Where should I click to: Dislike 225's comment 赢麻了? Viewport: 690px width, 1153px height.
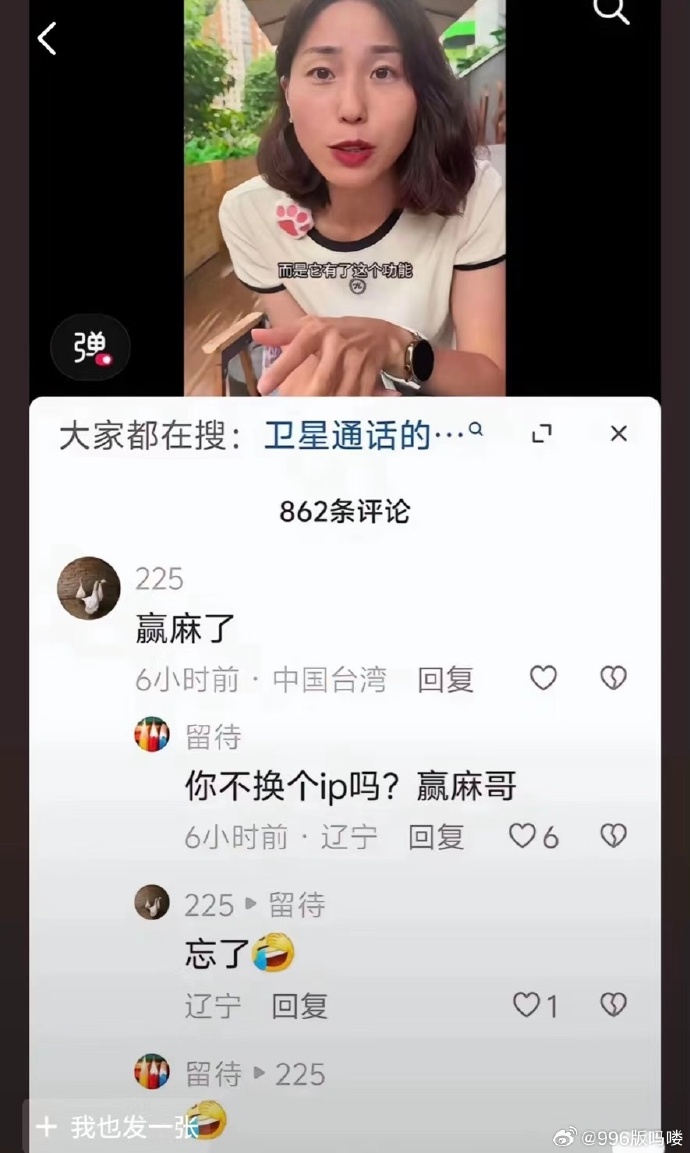pyautogui.click(x=613, y=679)
